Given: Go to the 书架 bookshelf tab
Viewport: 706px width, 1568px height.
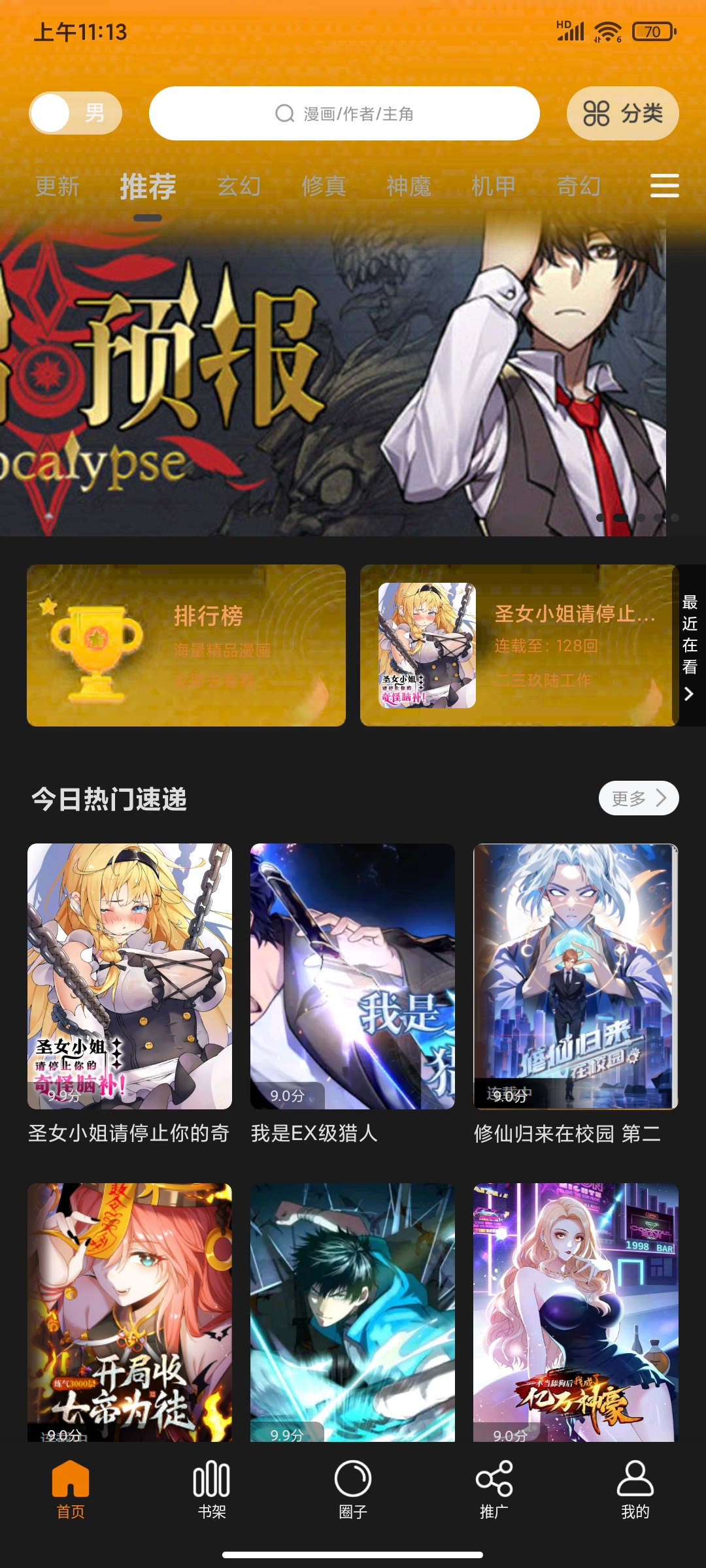Looking at the screenshot, I should [212, 1490].
